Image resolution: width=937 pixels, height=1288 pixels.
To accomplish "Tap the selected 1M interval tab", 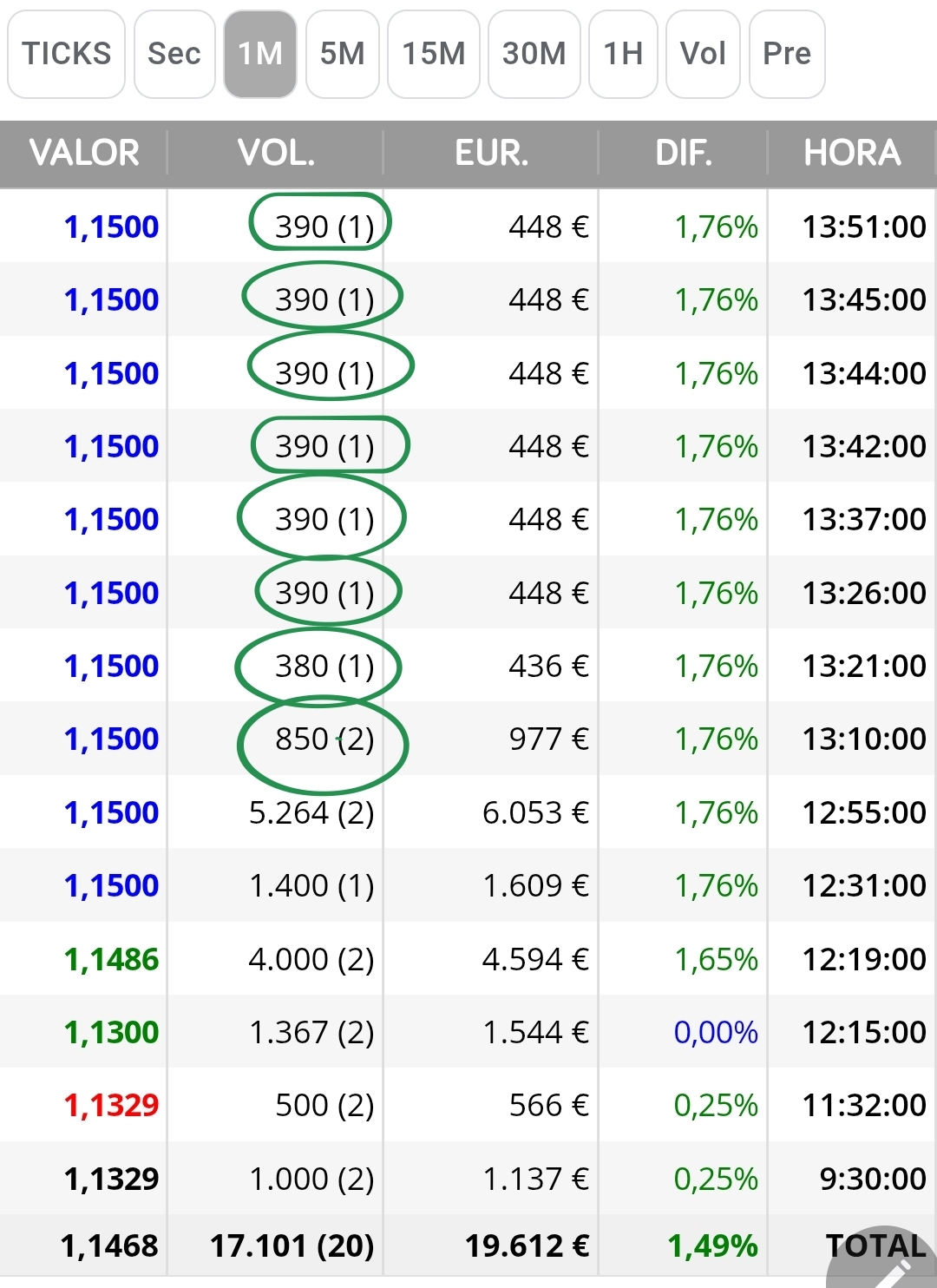I will coord(260,54).
